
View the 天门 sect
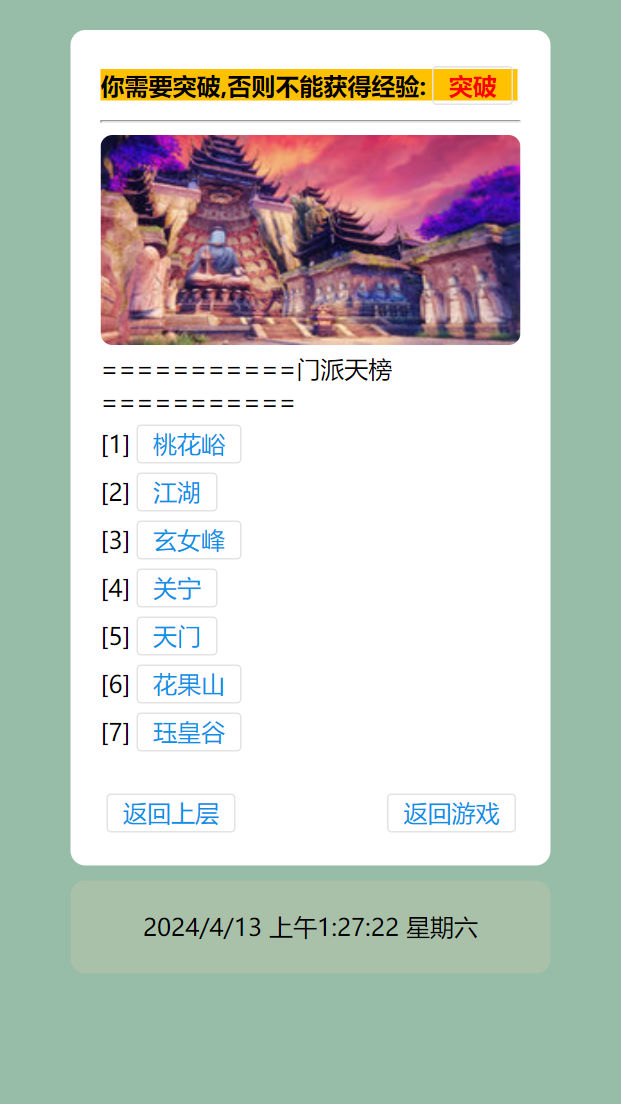click(x=177, y=636)
